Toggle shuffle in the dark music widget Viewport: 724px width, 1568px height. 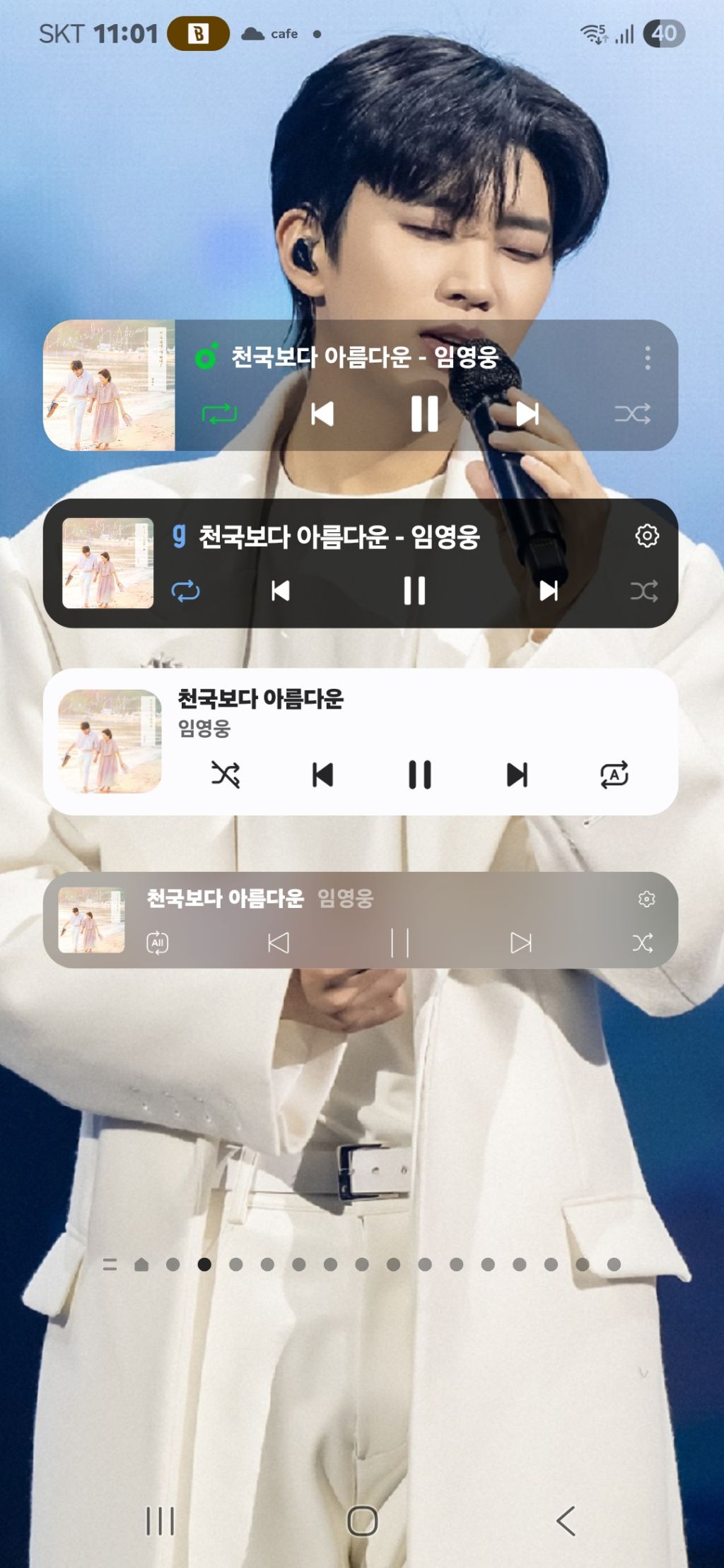point(644,591)
